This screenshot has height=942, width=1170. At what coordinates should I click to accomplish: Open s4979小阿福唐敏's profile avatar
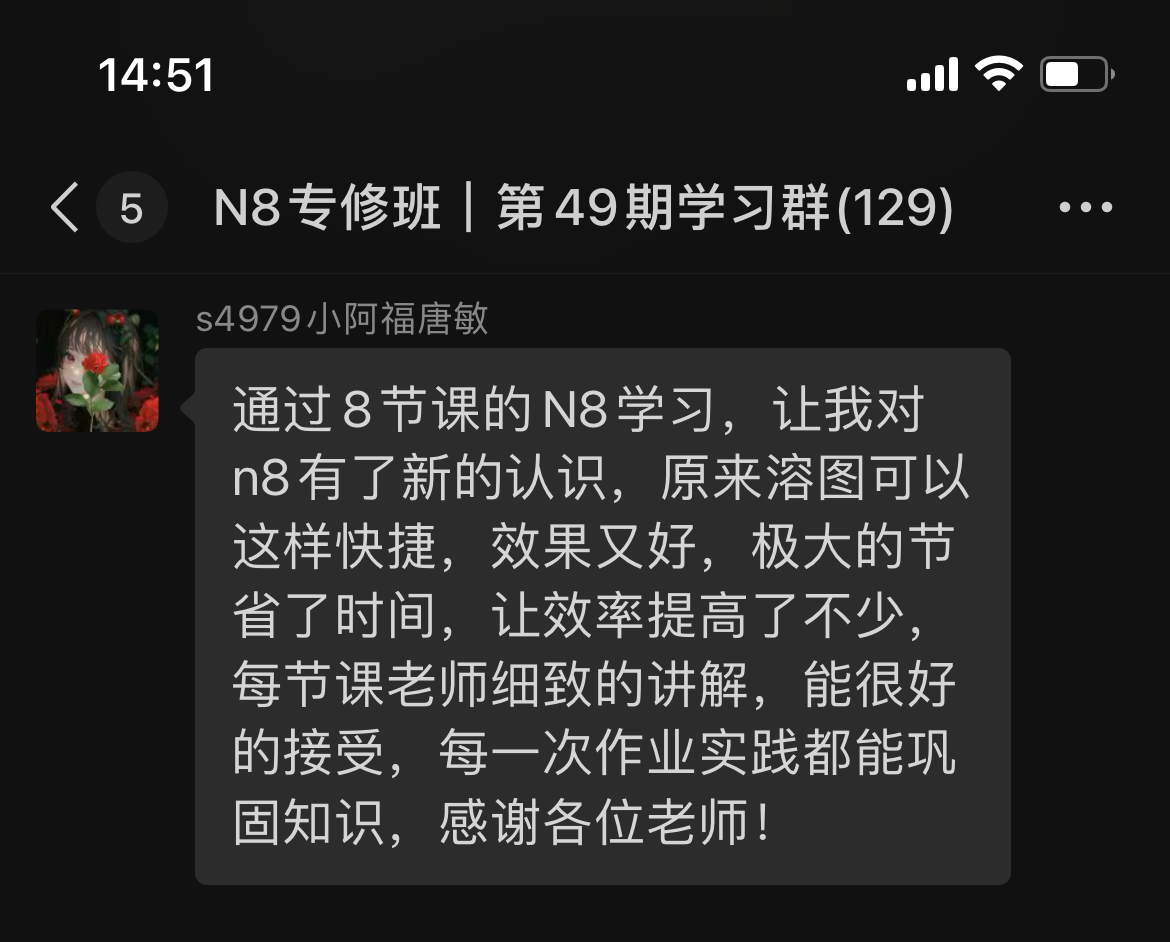point(98,371)
